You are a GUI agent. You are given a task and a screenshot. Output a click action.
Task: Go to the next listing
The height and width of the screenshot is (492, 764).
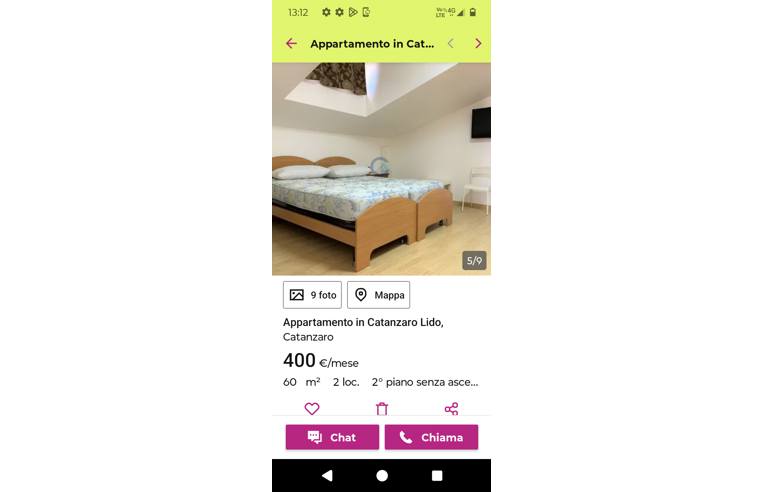point(478,44)
